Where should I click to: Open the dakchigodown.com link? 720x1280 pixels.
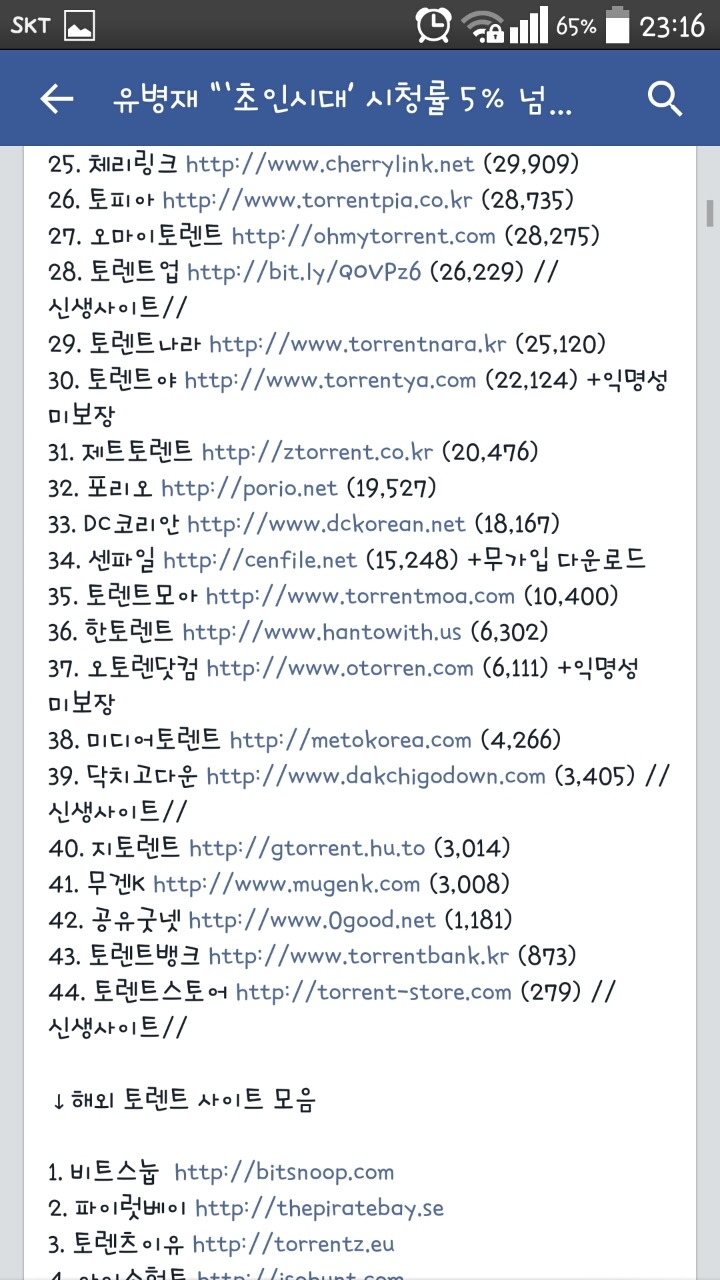376,776
